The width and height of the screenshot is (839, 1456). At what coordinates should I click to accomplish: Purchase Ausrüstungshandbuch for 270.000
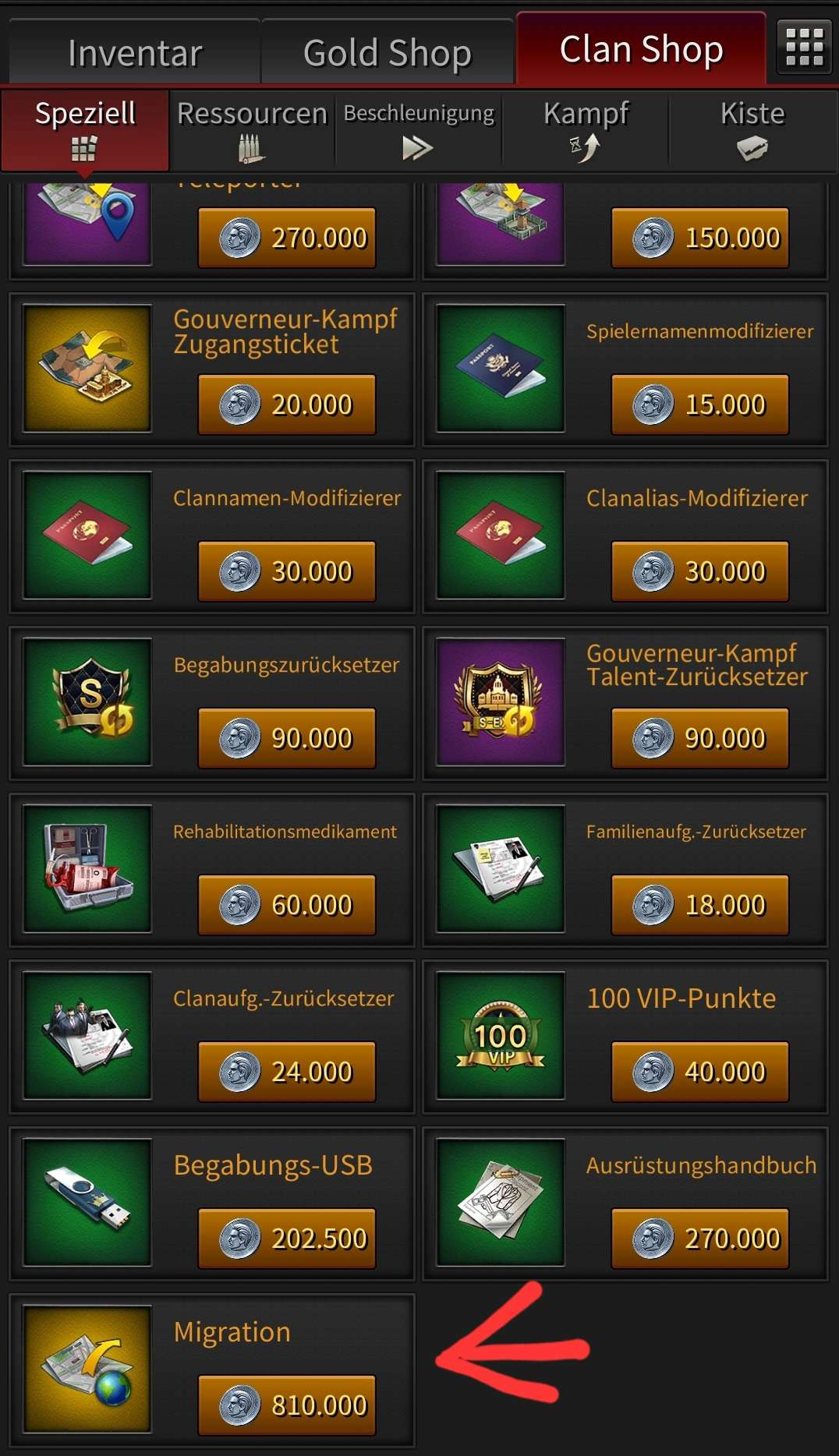pos(700,1239)
